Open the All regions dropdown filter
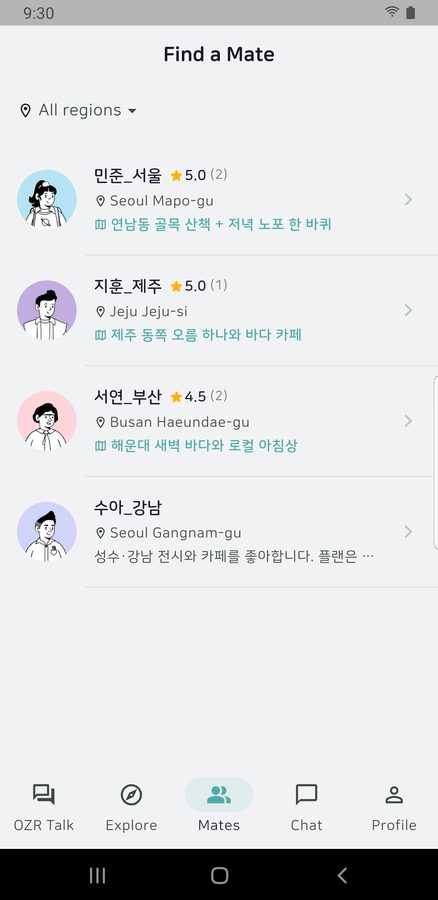 79,110
